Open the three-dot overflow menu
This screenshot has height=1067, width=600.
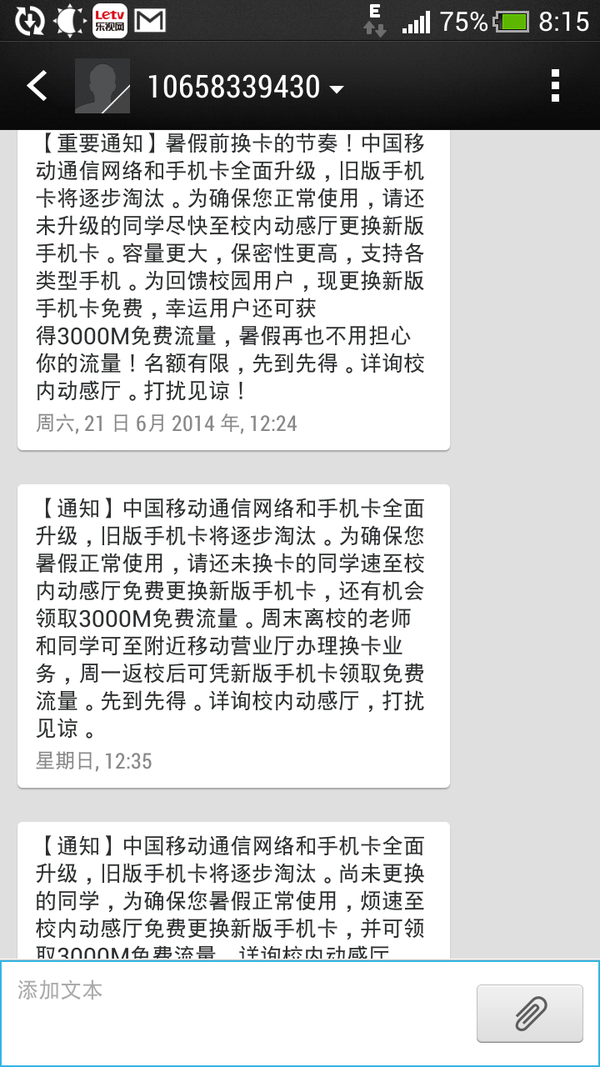(555, 86)
